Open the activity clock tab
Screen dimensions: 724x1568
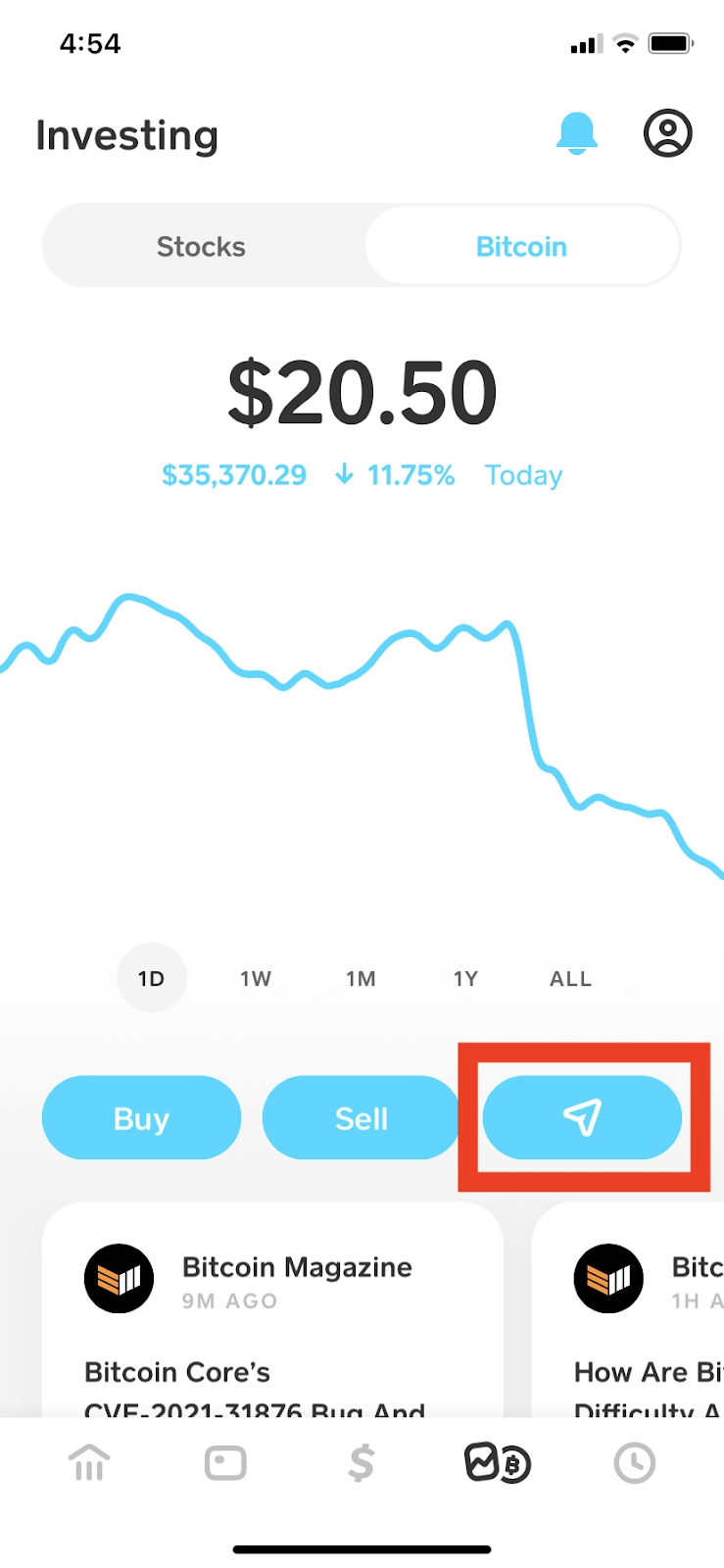[x=634, y=1463]
